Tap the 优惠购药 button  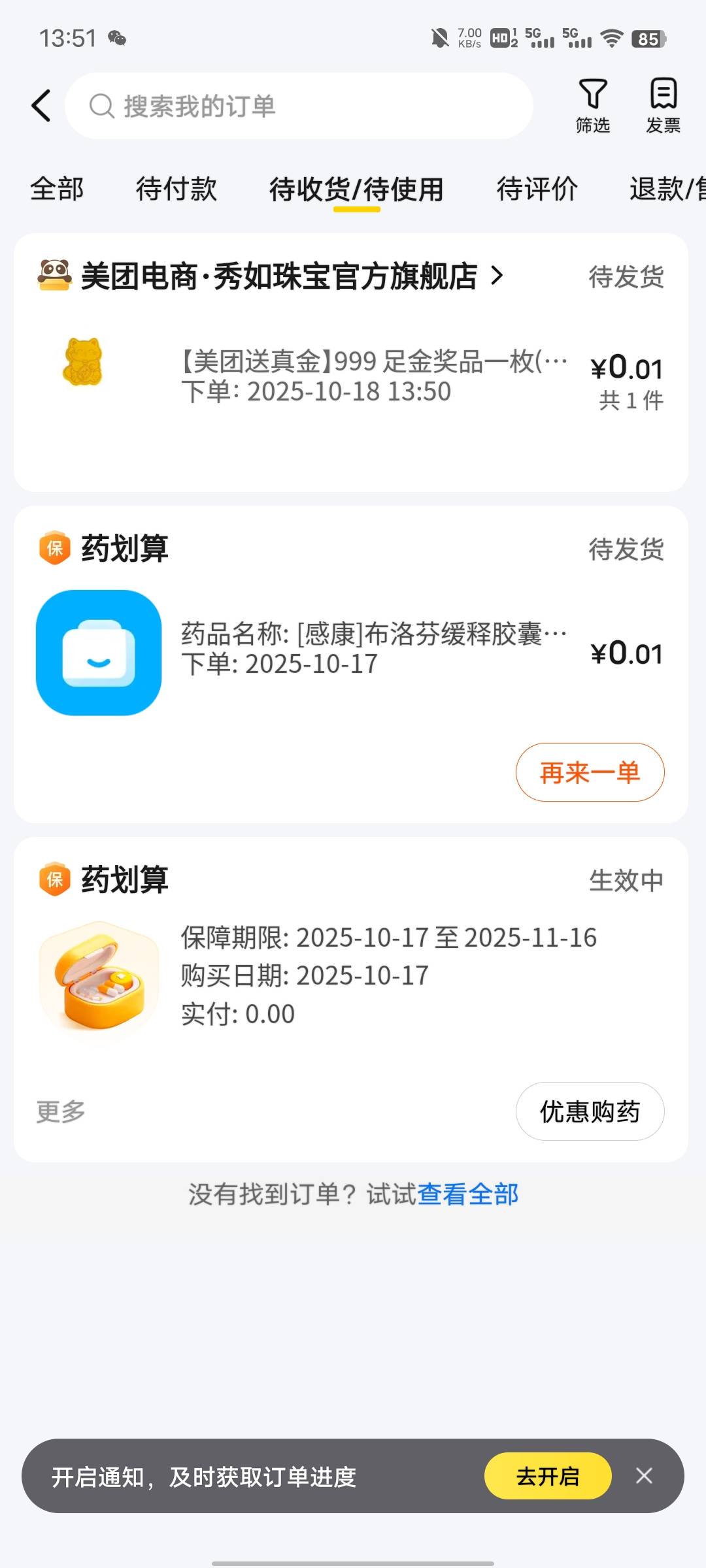pos(590,1111)
